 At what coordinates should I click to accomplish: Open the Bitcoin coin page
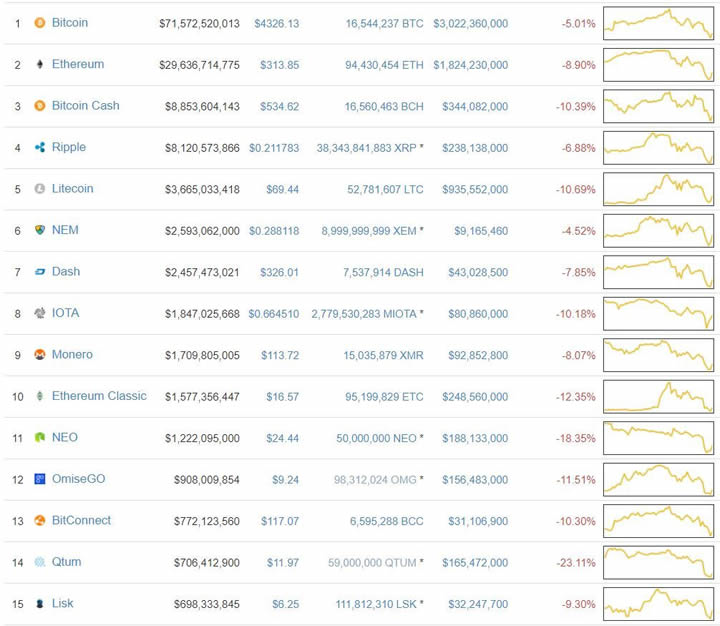[x=69, y=22]
